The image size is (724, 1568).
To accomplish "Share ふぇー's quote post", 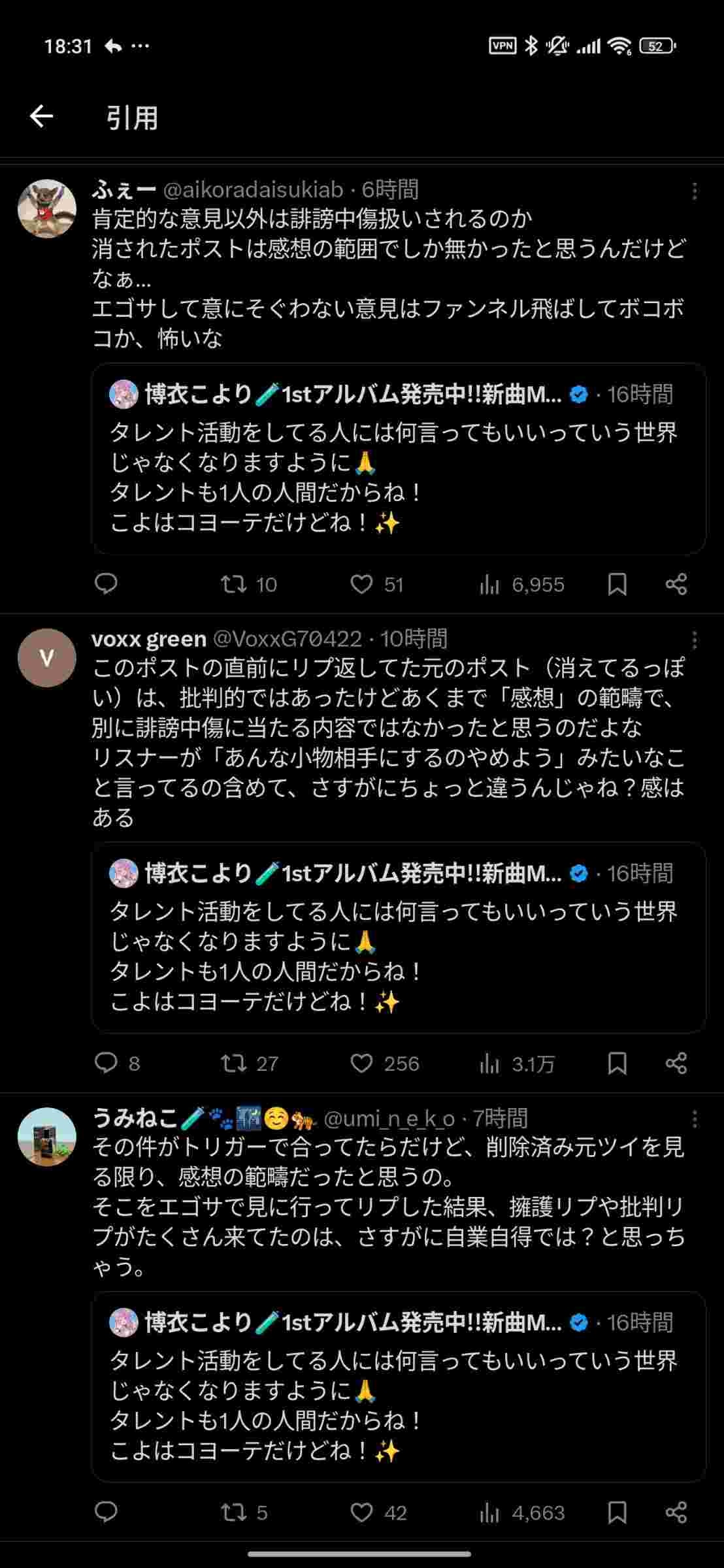I will pos(676,584).
